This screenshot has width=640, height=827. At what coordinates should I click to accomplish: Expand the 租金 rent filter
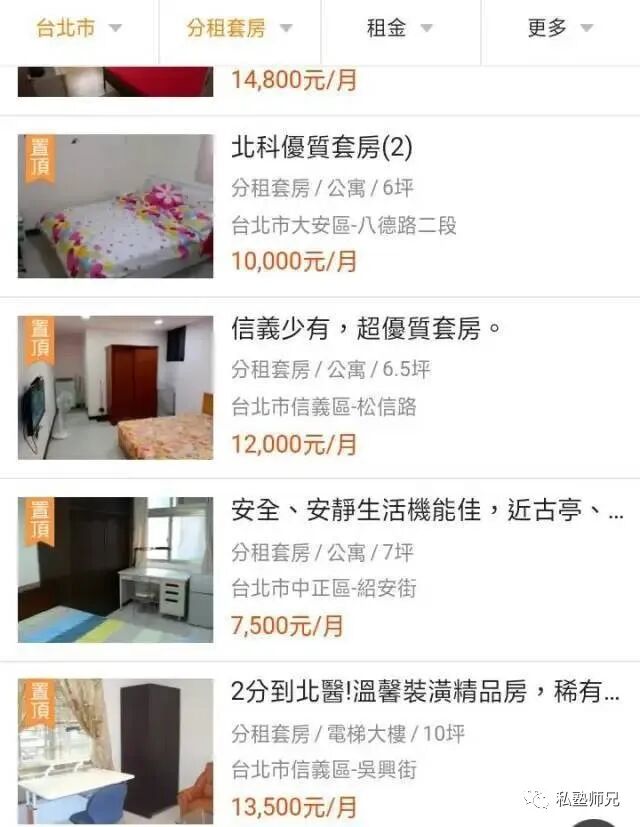[x=400, y=28]
